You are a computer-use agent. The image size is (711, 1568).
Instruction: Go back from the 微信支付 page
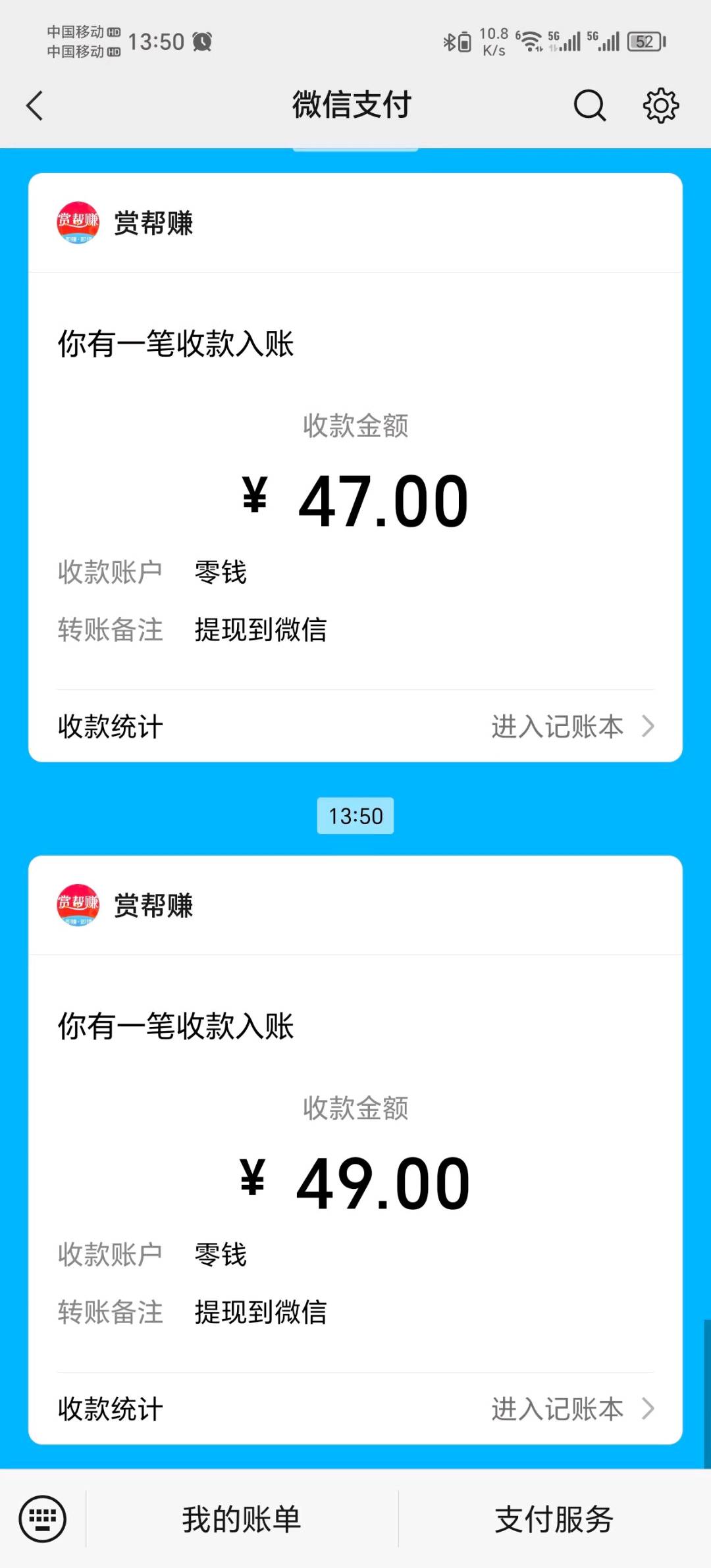35,105
